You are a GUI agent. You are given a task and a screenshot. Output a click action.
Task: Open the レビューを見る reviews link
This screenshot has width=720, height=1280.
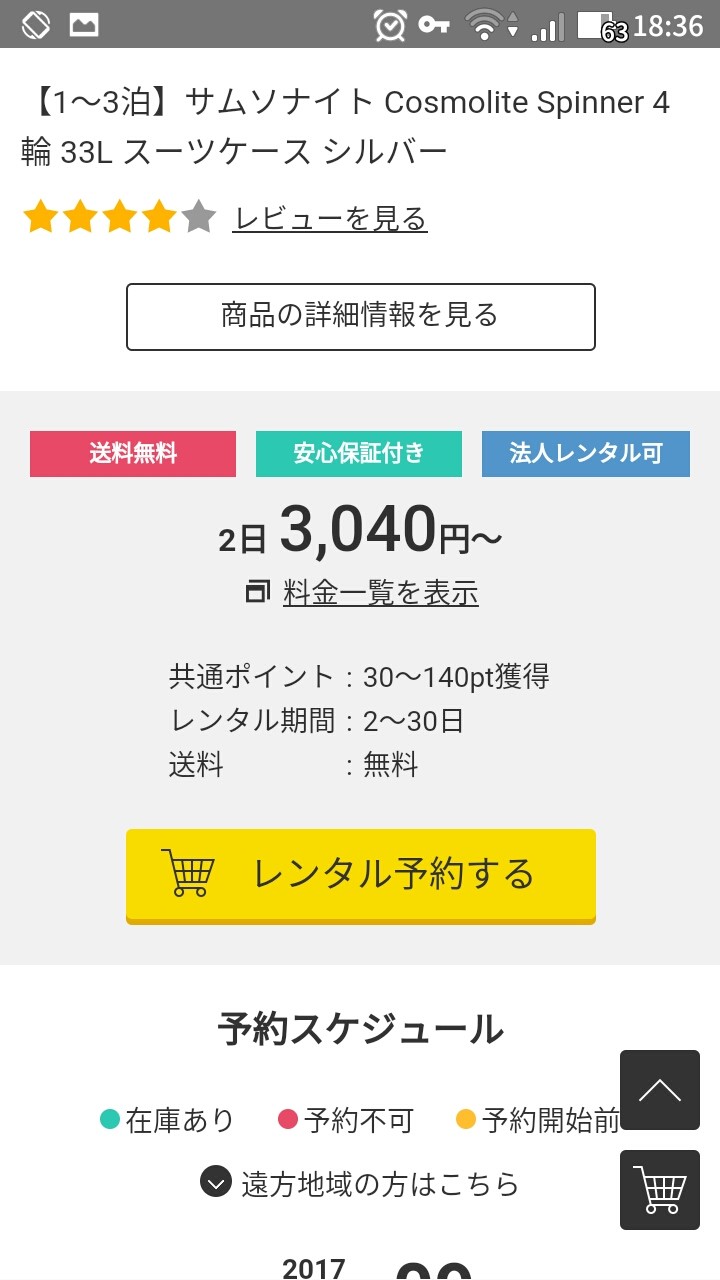329,218
